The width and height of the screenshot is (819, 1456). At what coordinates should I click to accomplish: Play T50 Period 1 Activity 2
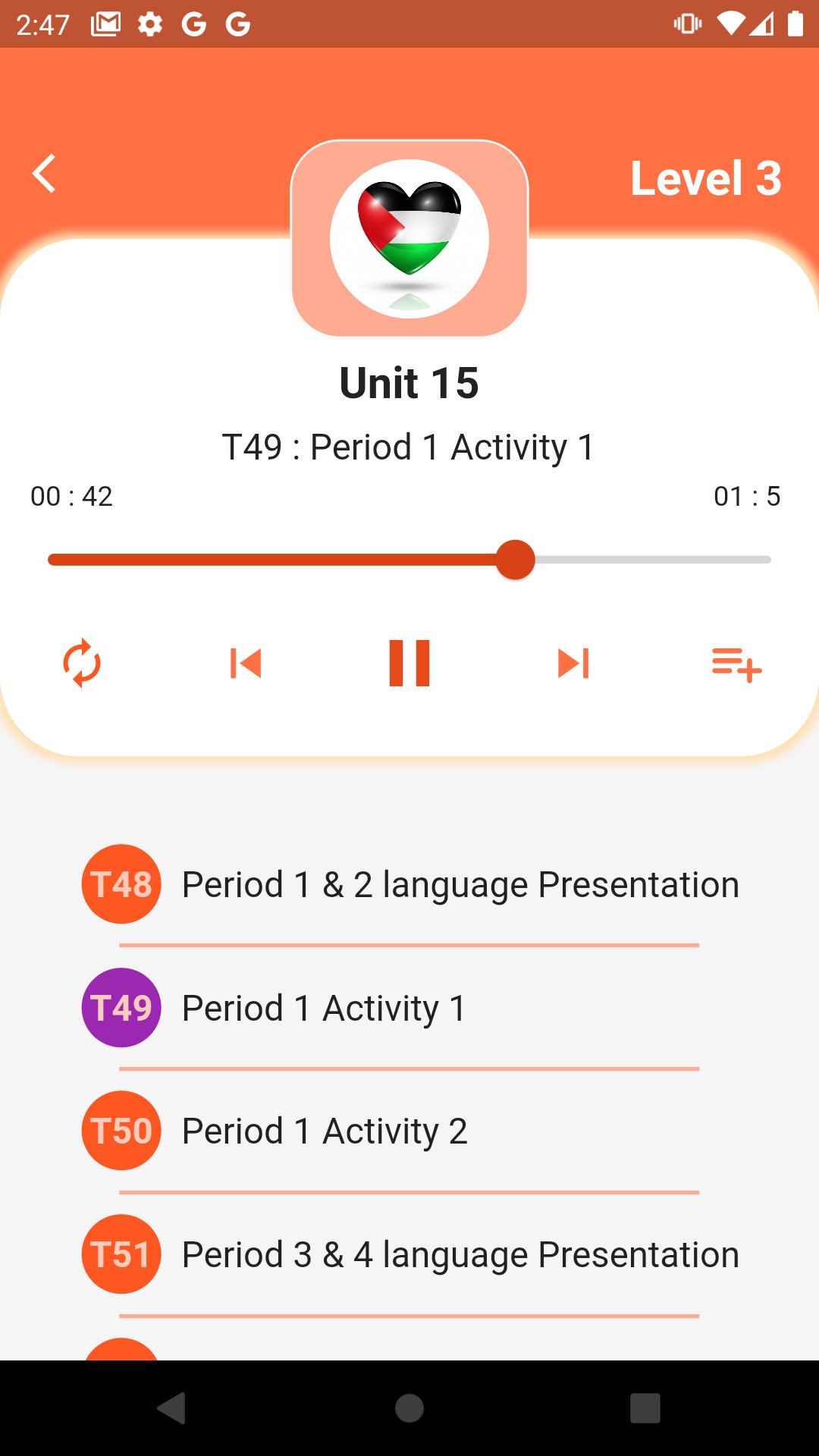point(409,1131)
